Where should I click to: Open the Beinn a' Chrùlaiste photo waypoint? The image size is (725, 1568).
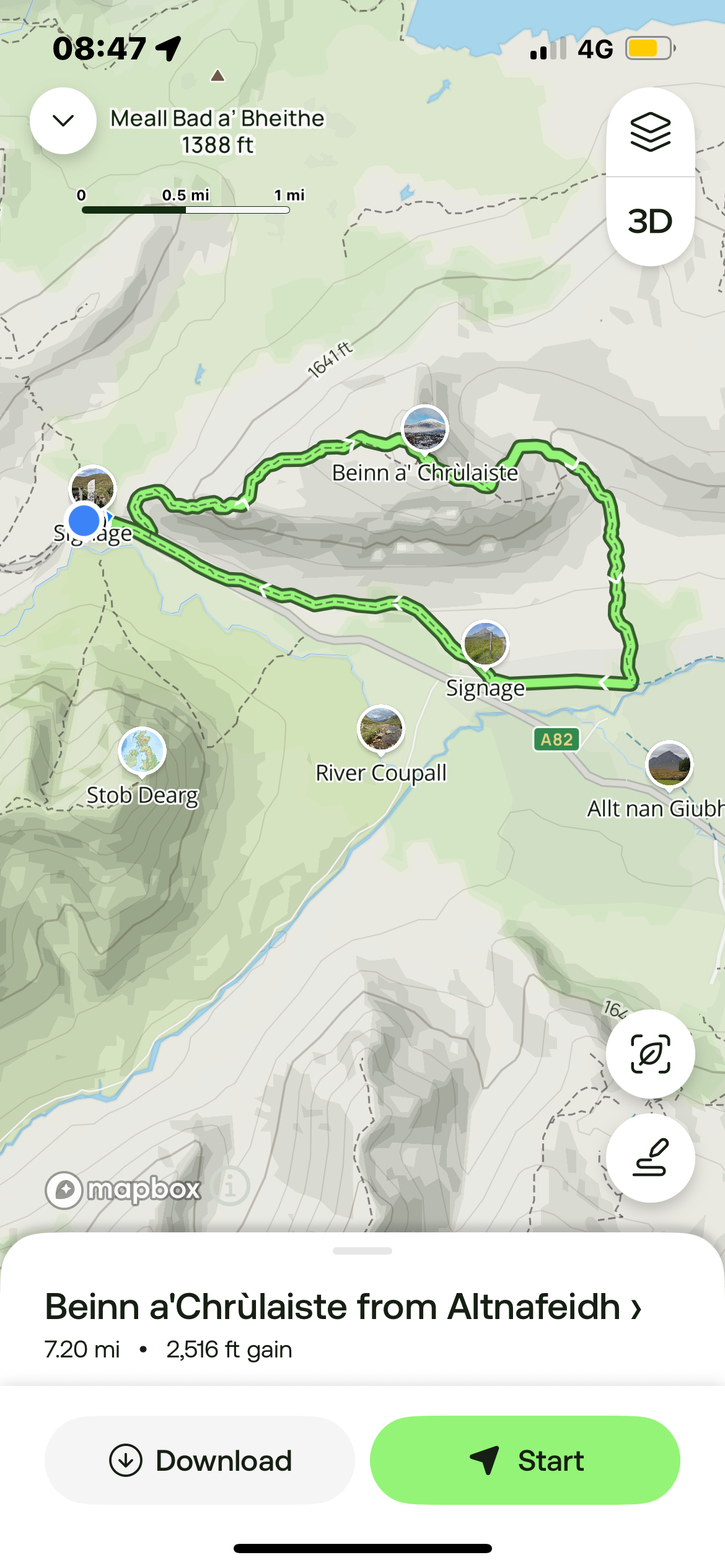click(424, 428)
